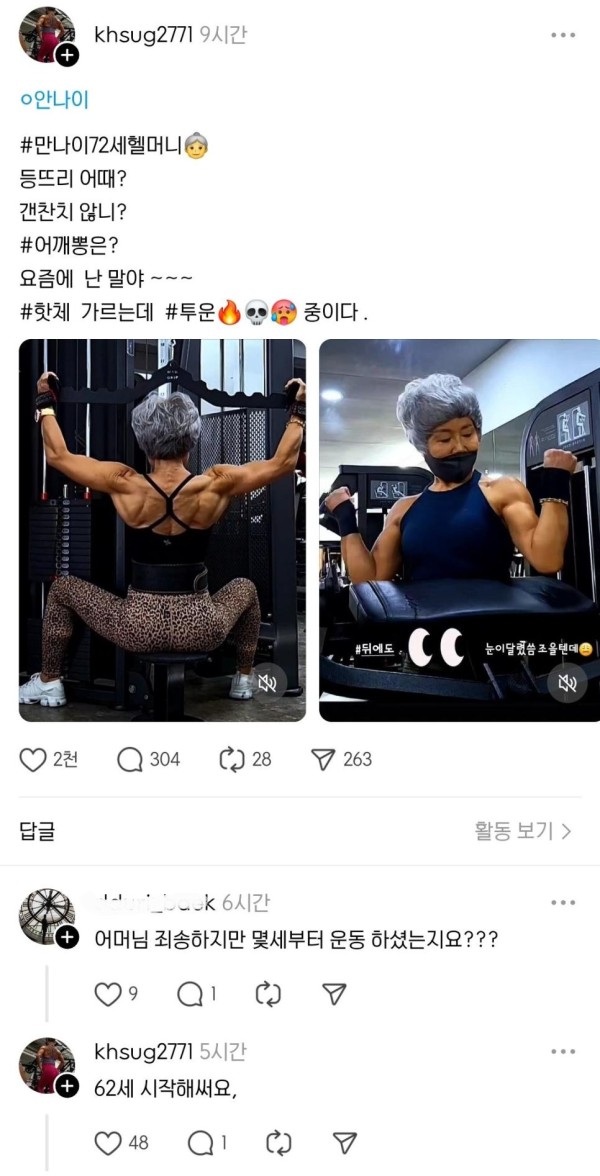Open 활동 보기 to view activity
Screen dimensions: 600x1176
pos(522,831)
